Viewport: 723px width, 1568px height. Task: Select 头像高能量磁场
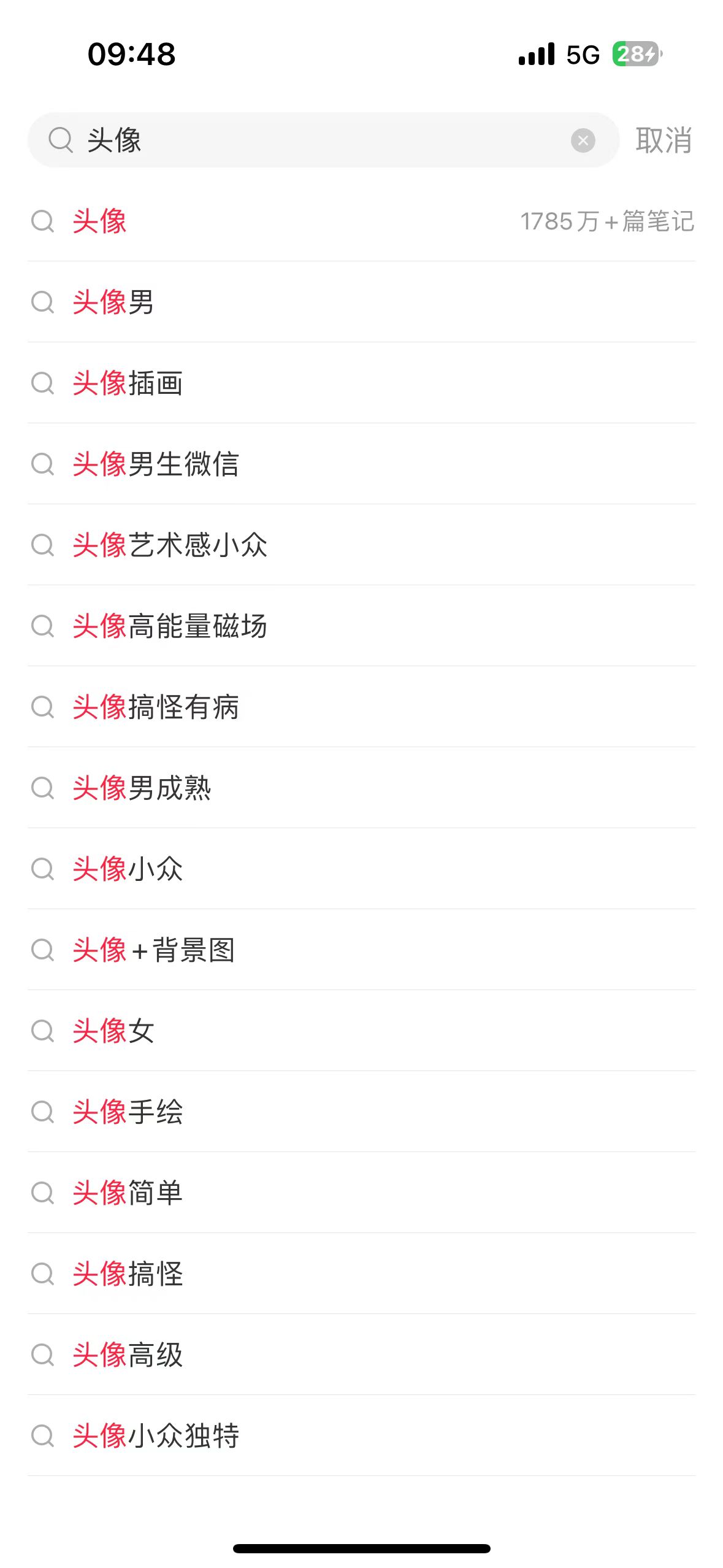362,626
